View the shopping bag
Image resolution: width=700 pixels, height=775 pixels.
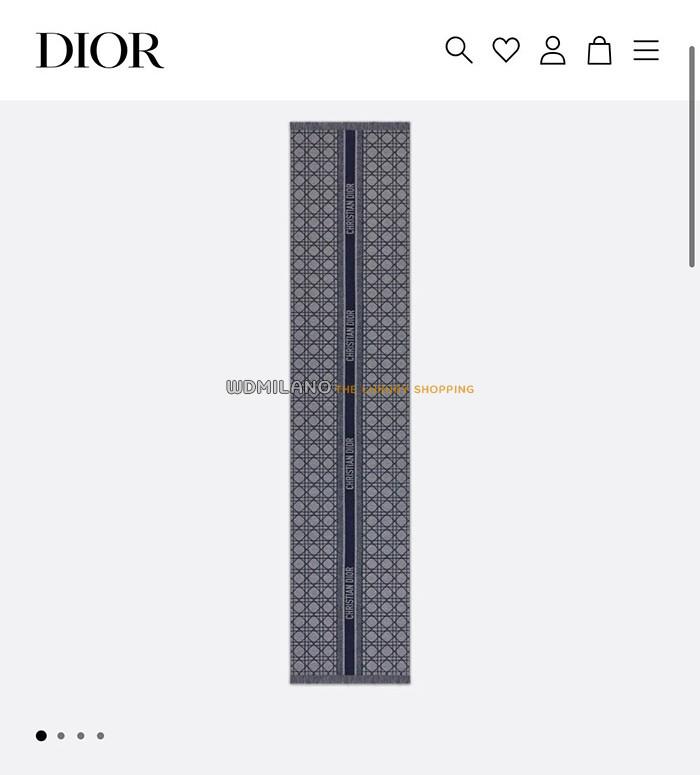pos(599,50)
